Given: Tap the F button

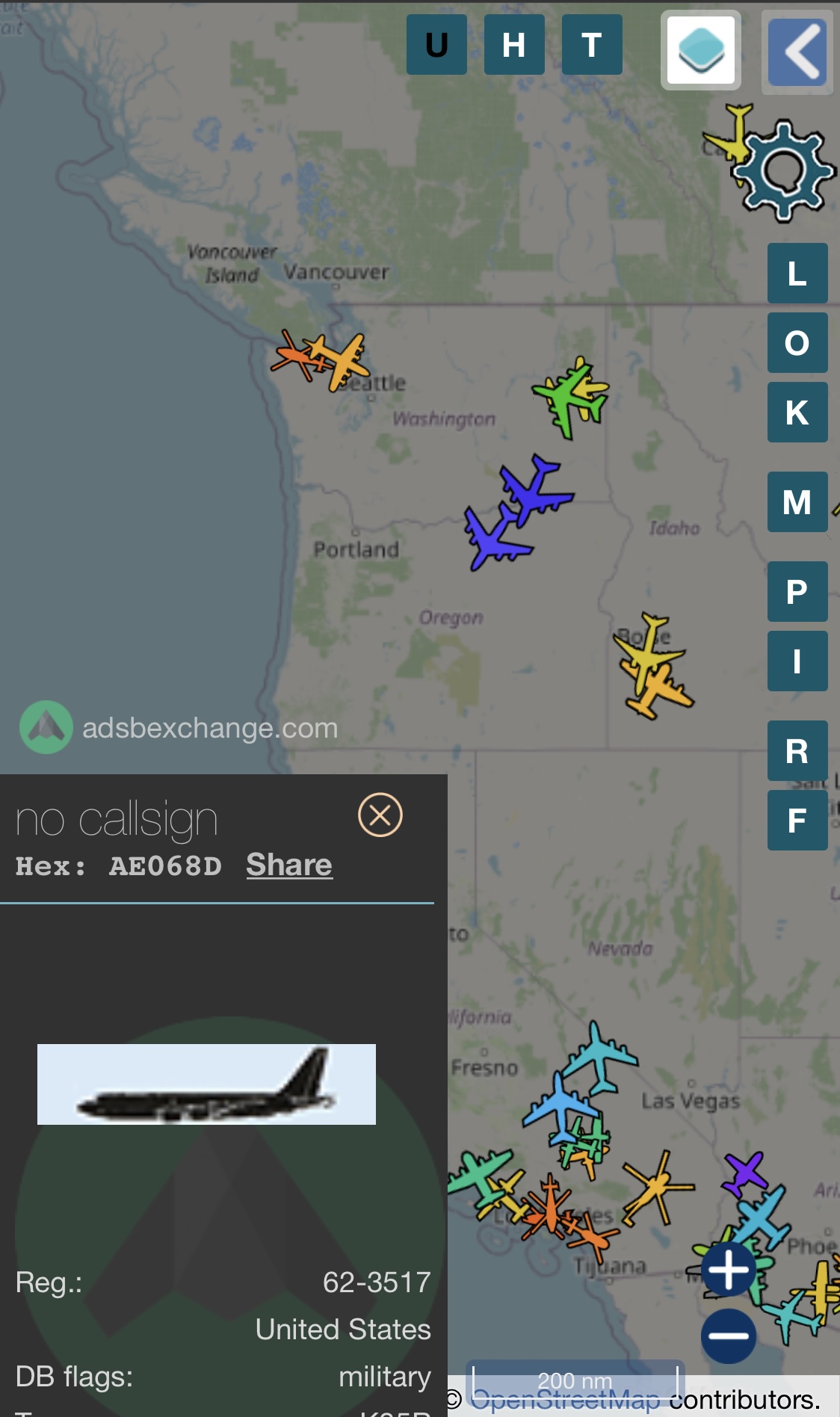Looking at the screenshot, I should (x=797, y=820).
